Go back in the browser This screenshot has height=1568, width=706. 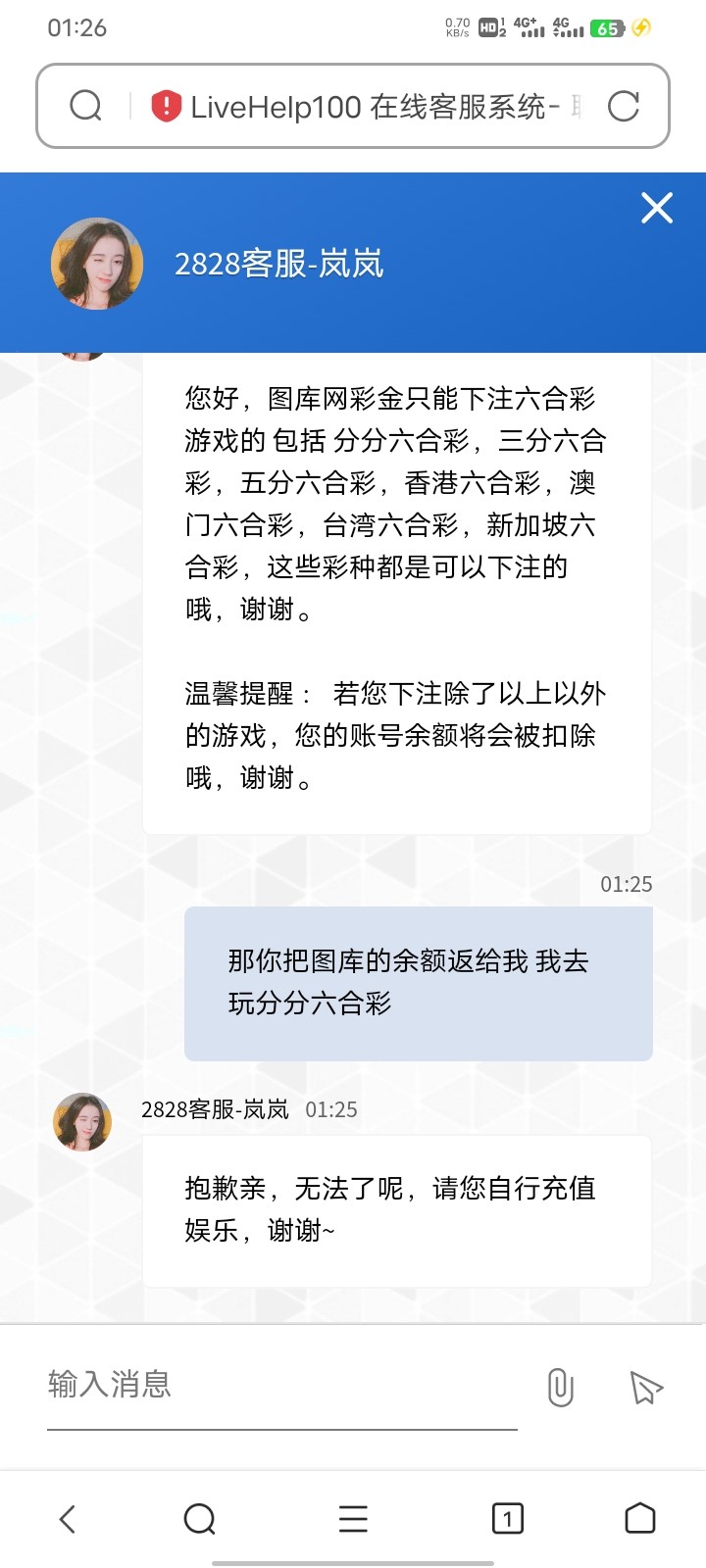click(67, 1519)
